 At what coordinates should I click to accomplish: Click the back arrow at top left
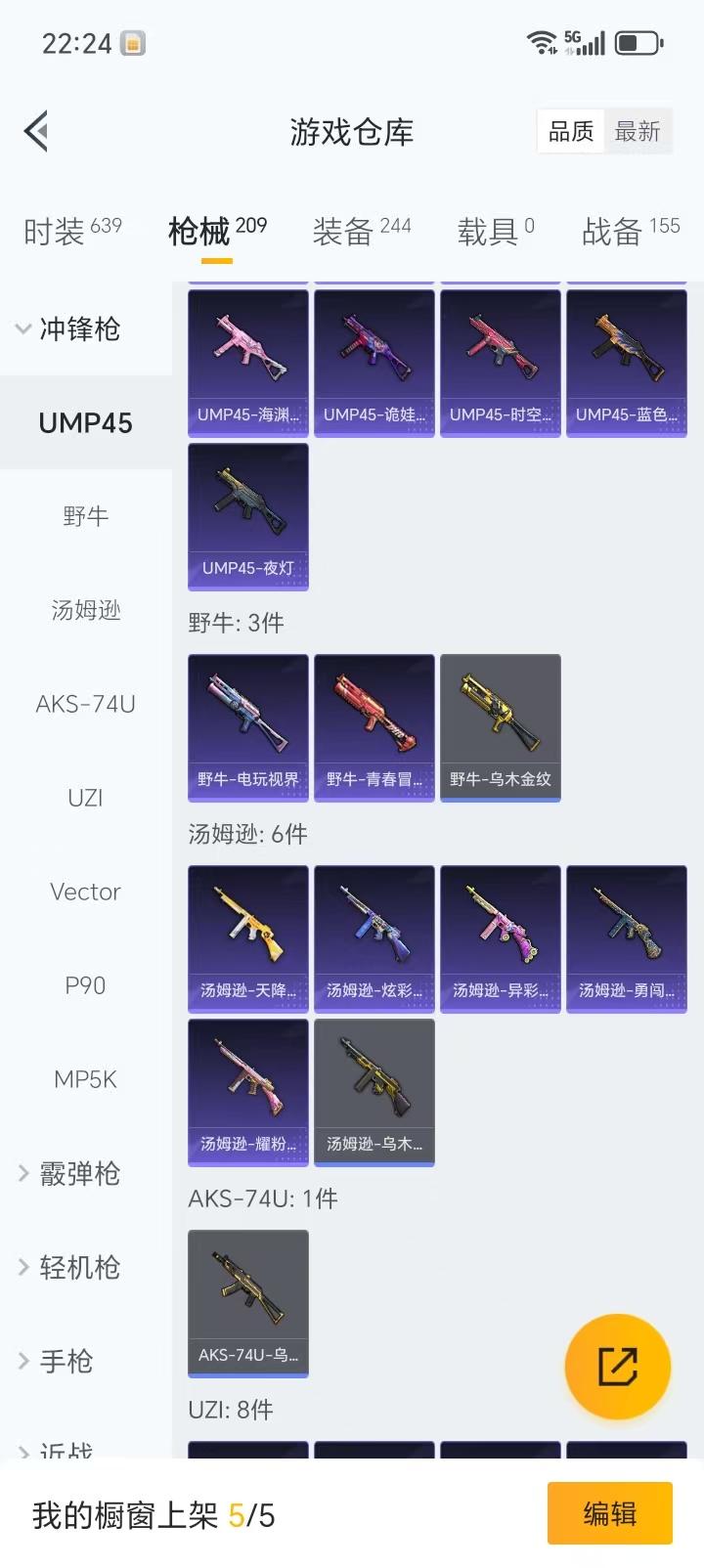(35, 131)
